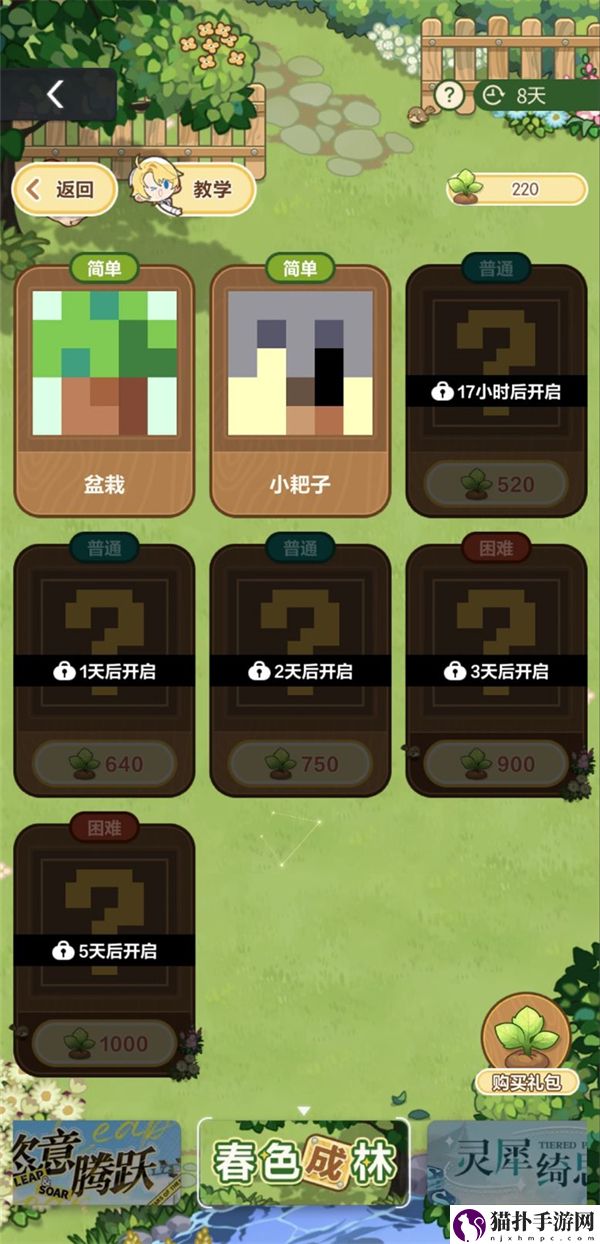The image size is (600, 1244).
Task: Open the 教学 tutorial
Action: (195, 189)
